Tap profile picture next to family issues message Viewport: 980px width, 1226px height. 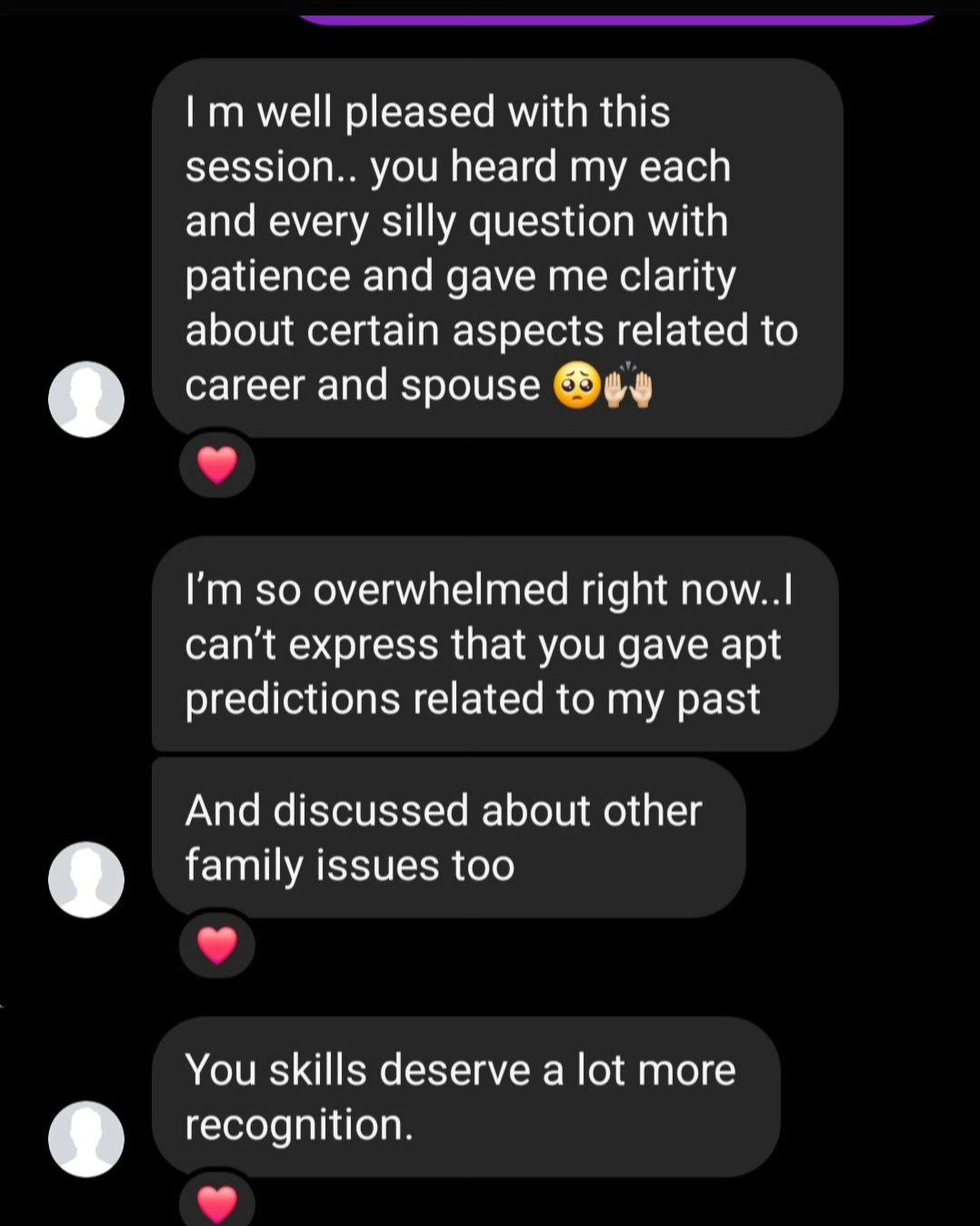point(86,879)
